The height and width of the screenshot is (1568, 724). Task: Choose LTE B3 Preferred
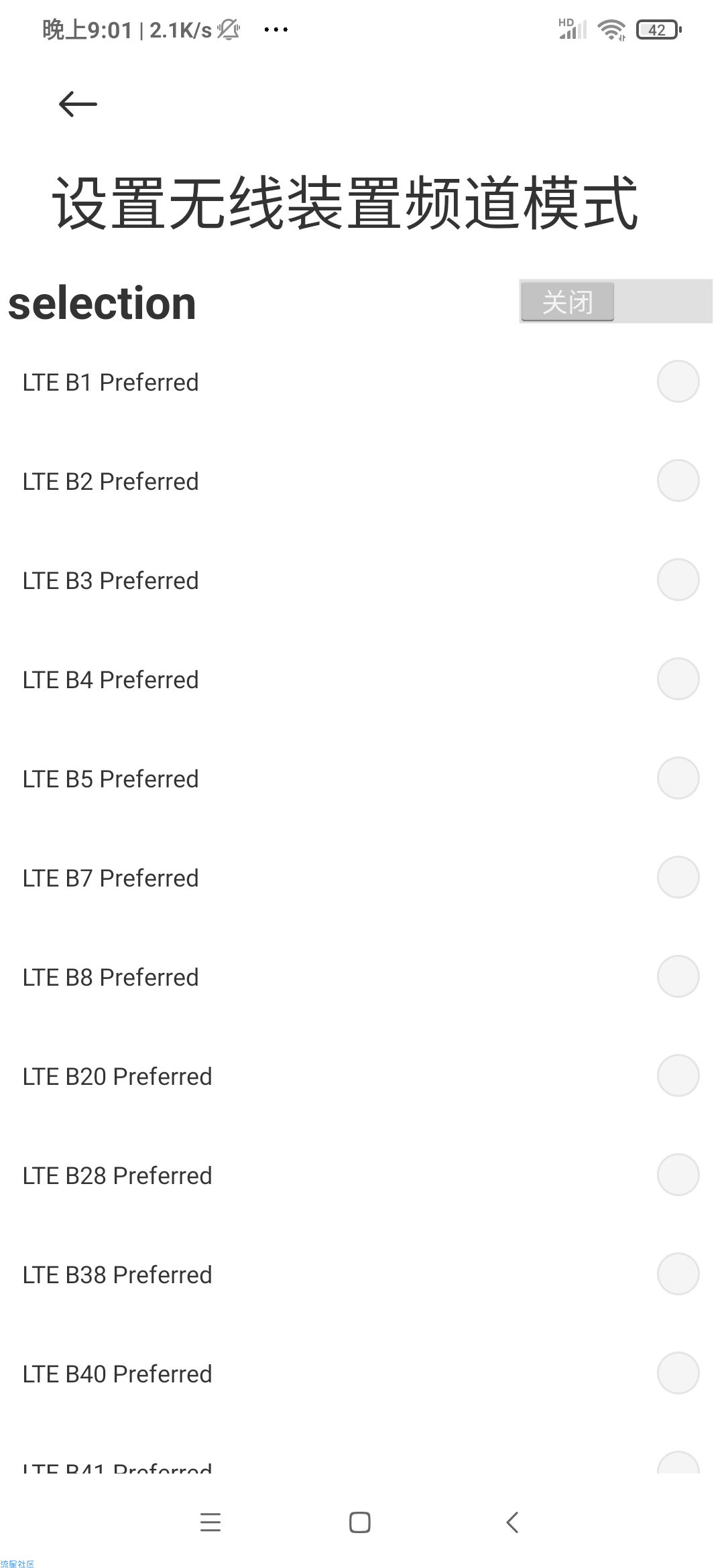pos(362,580)
